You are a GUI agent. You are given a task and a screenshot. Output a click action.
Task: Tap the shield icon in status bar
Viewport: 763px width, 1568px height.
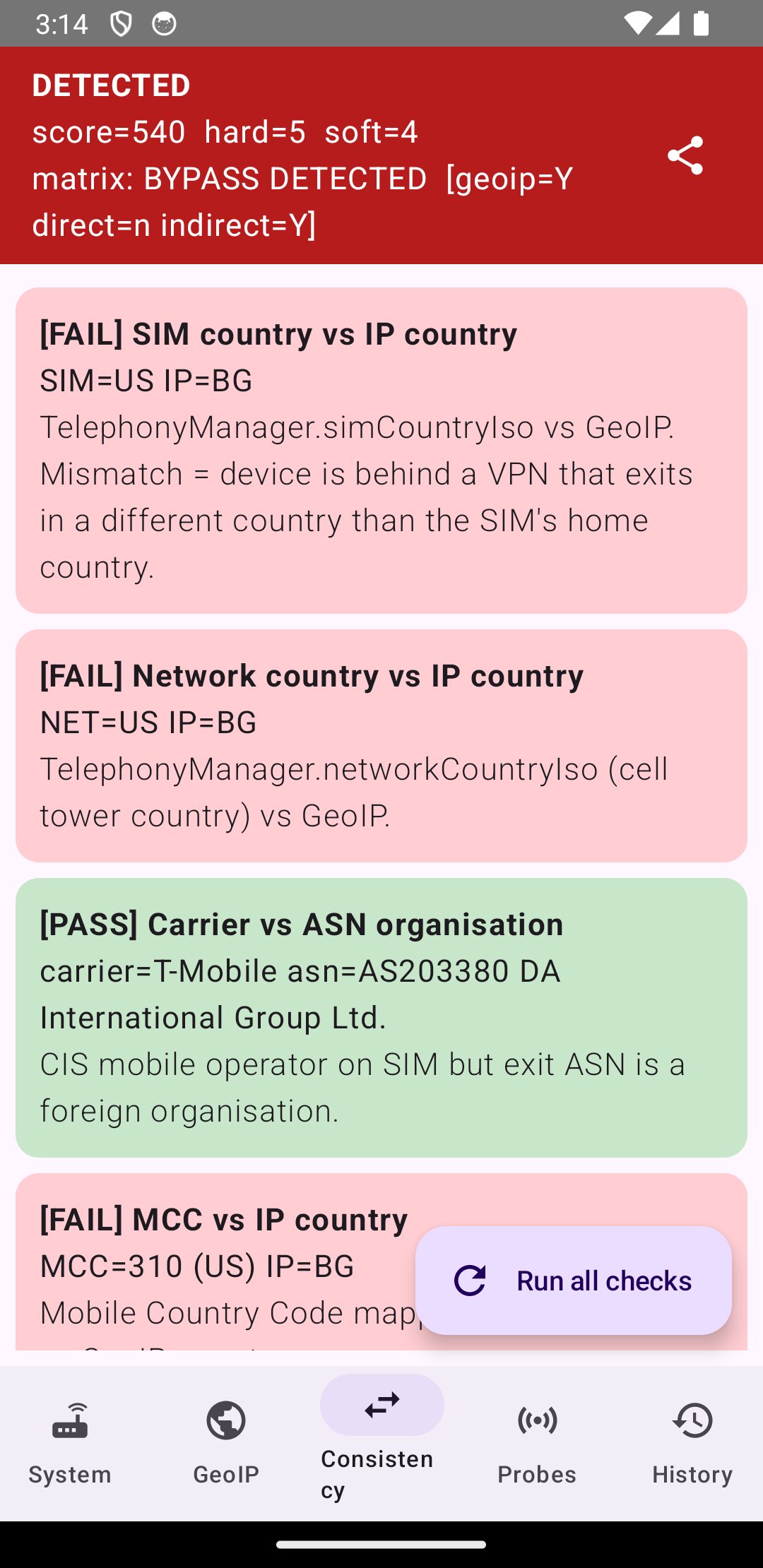(120, 23)
